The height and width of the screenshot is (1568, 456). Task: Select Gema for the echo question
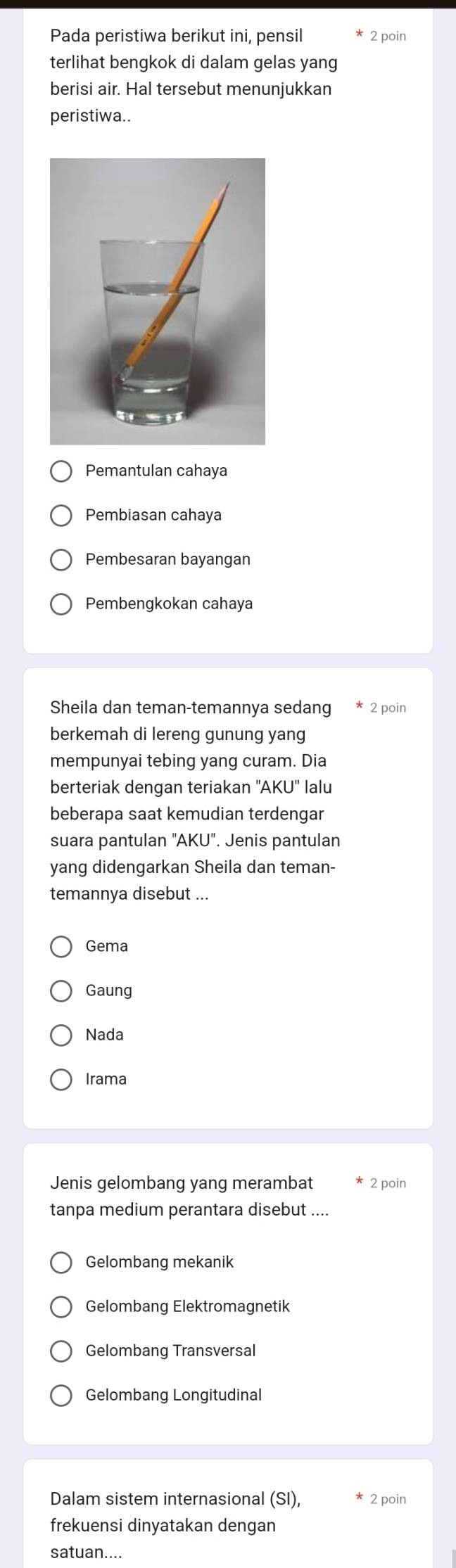pos(61,946)
